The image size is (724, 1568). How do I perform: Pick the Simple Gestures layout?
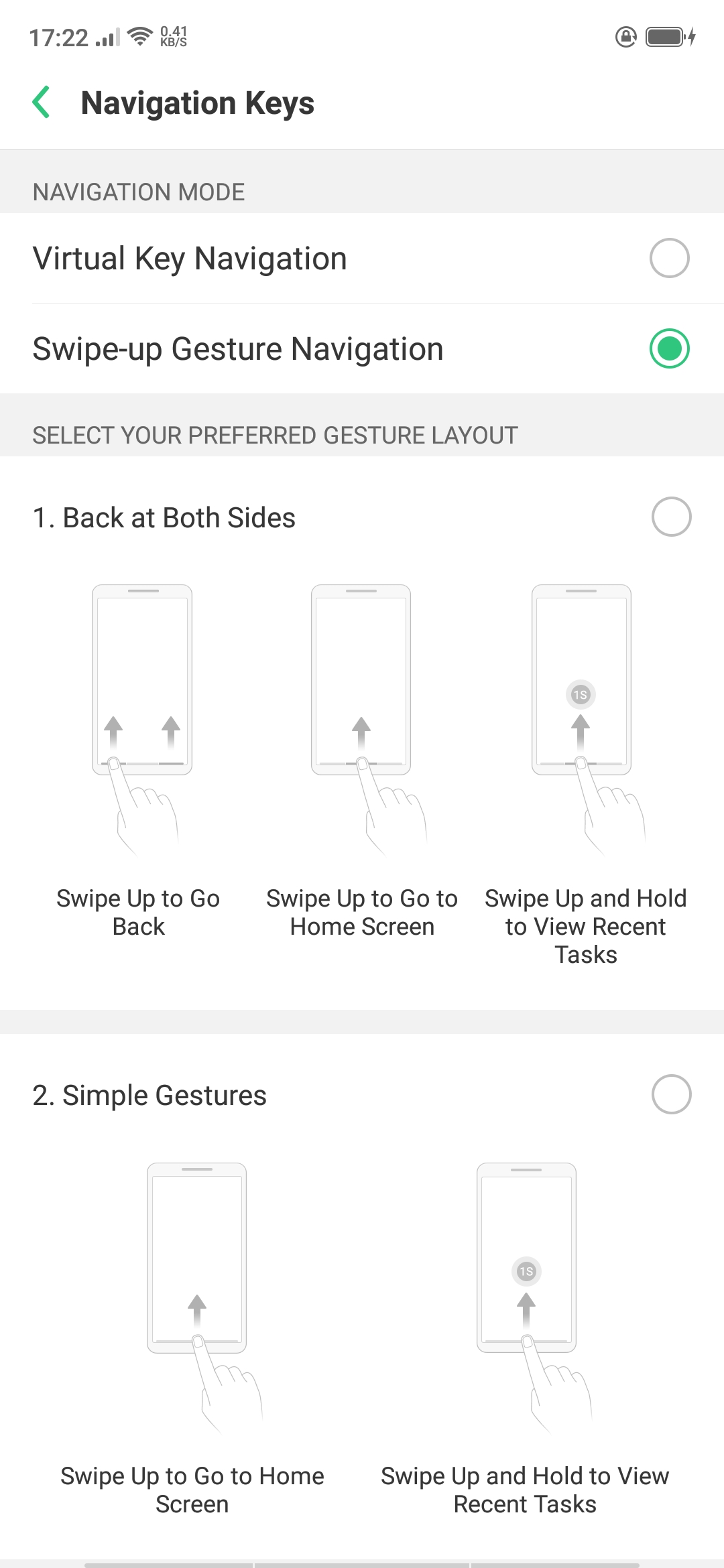[671, 1094]
